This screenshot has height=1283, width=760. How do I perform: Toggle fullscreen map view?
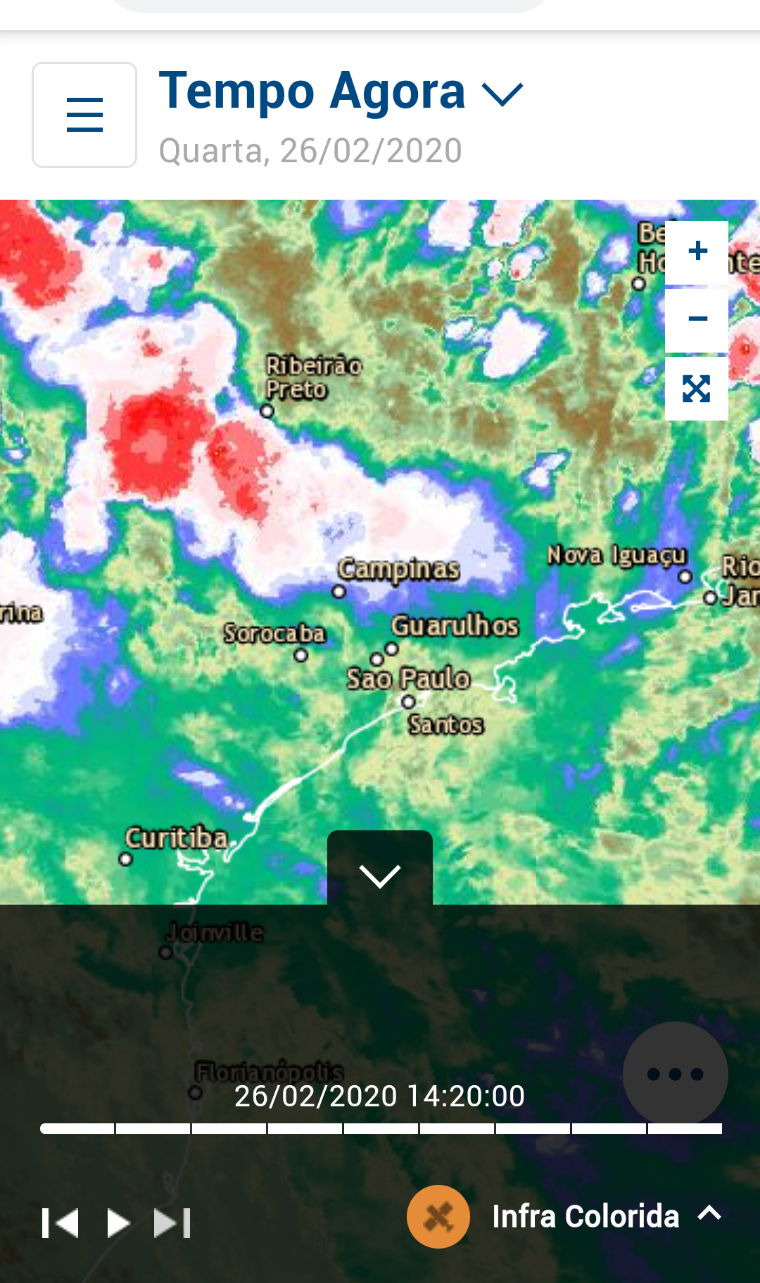(x=697, y=389)
